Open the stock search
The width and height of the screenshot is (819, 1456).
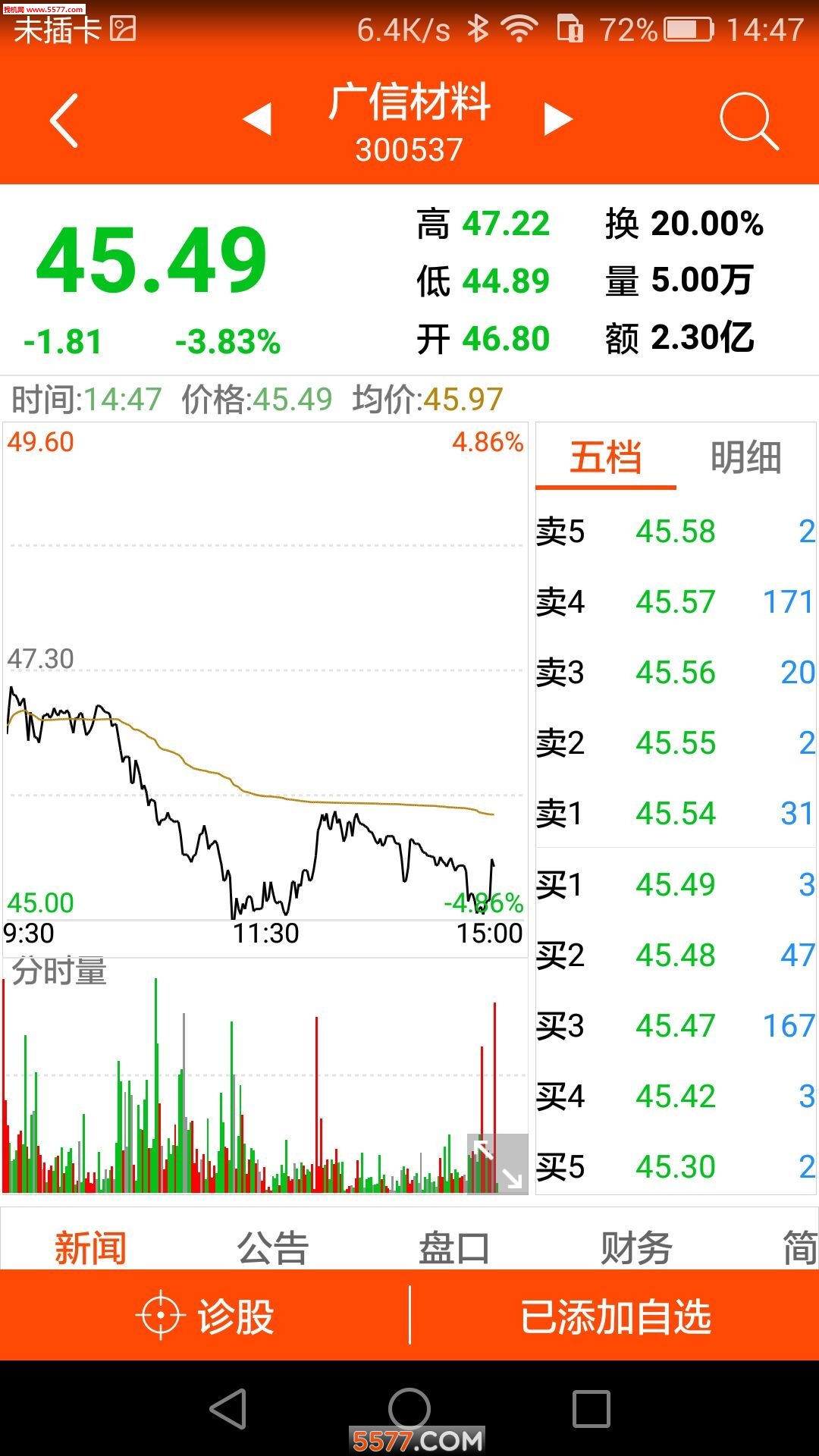coord(748,121)
